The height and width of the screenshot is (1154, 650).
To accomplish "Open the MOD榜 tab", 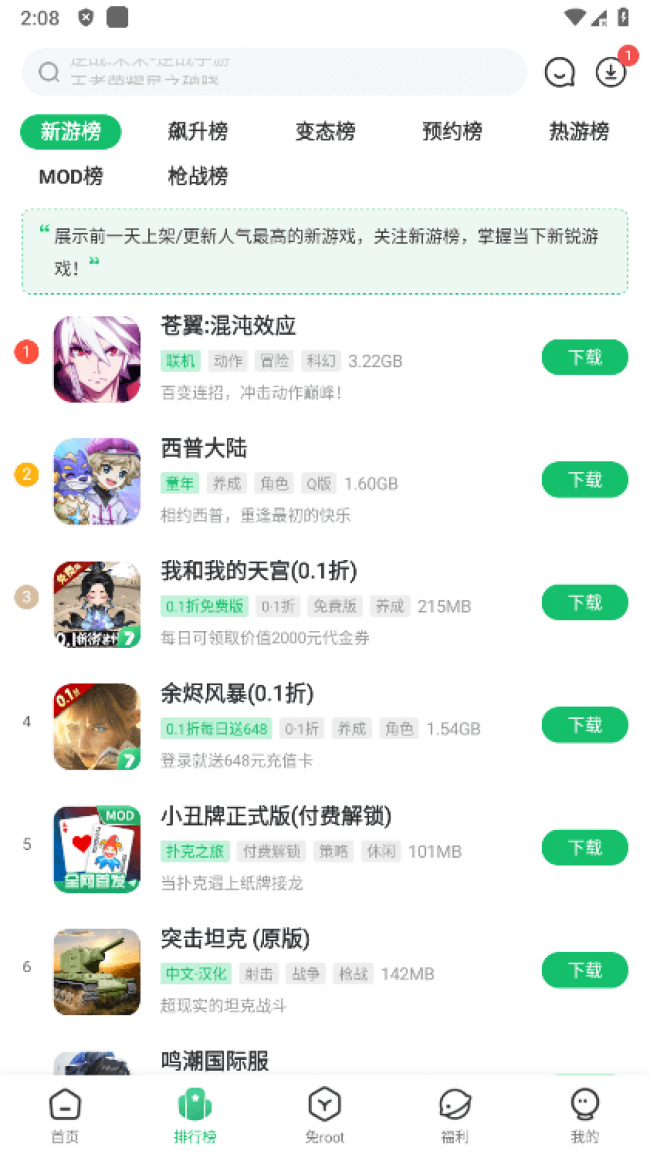I will [71, 176].
